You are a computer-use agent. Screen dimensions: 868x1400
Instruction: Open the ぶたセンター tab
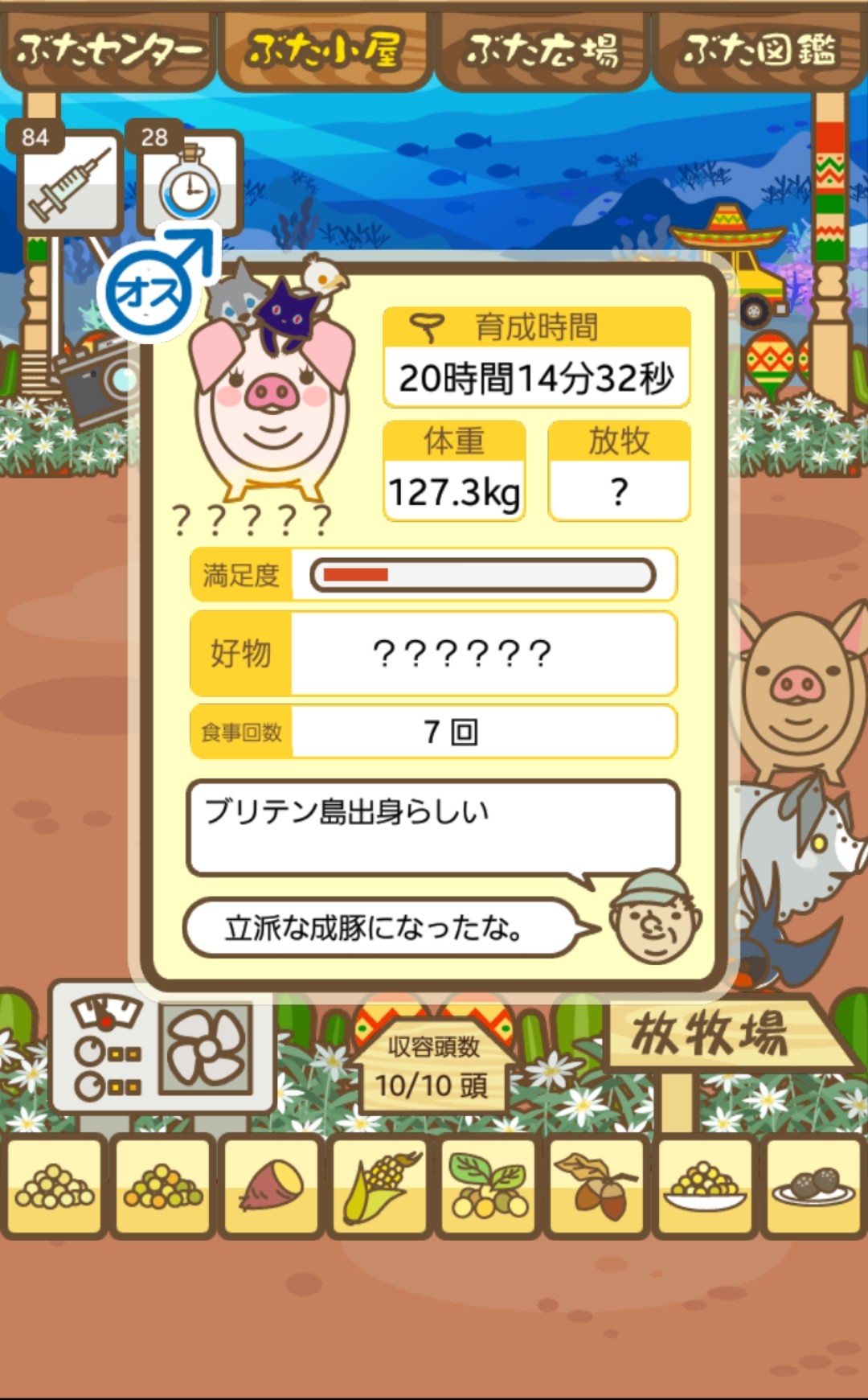point(108,50)
